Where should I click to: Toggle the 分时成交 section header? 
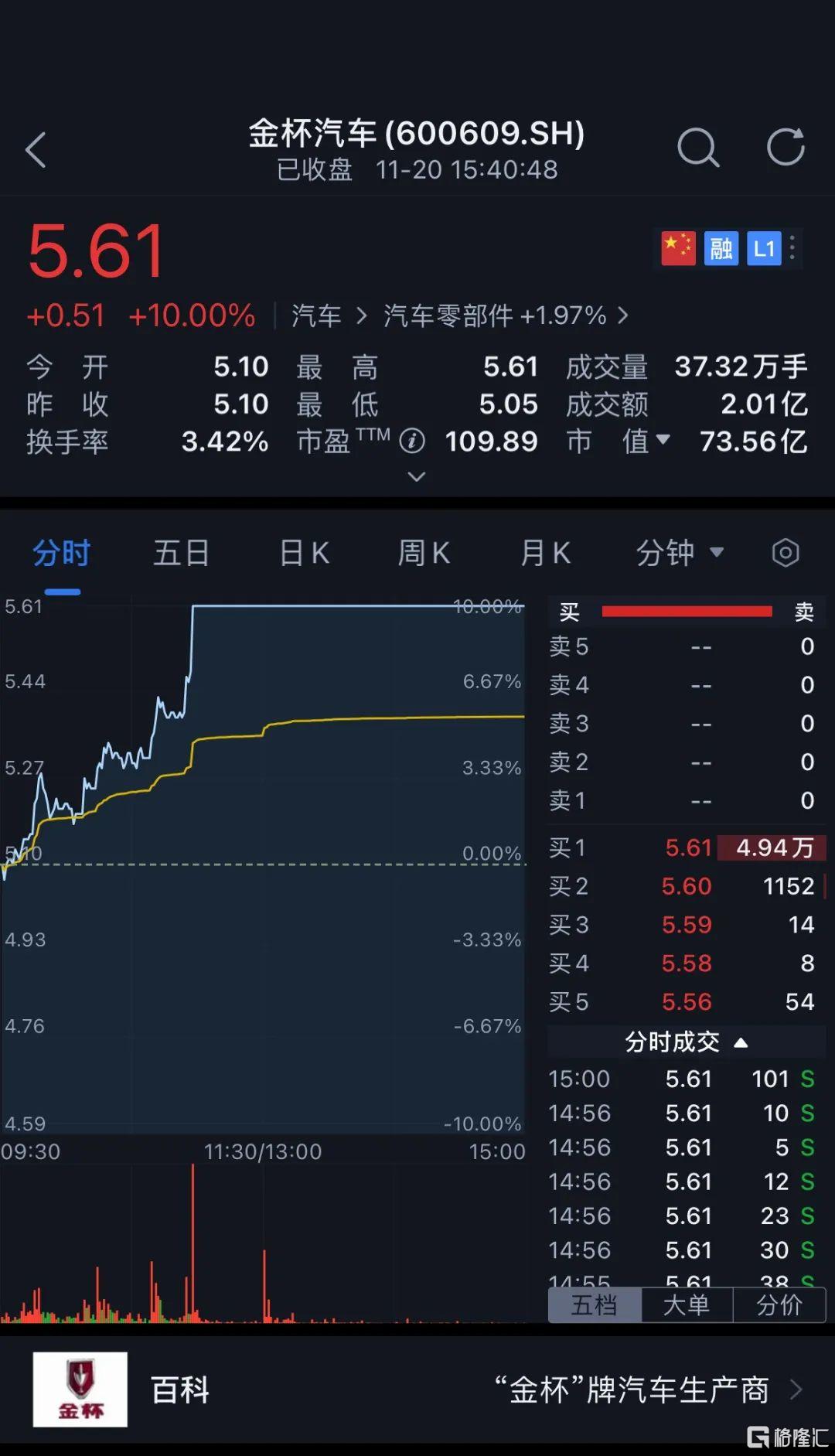coord(686,1042)
